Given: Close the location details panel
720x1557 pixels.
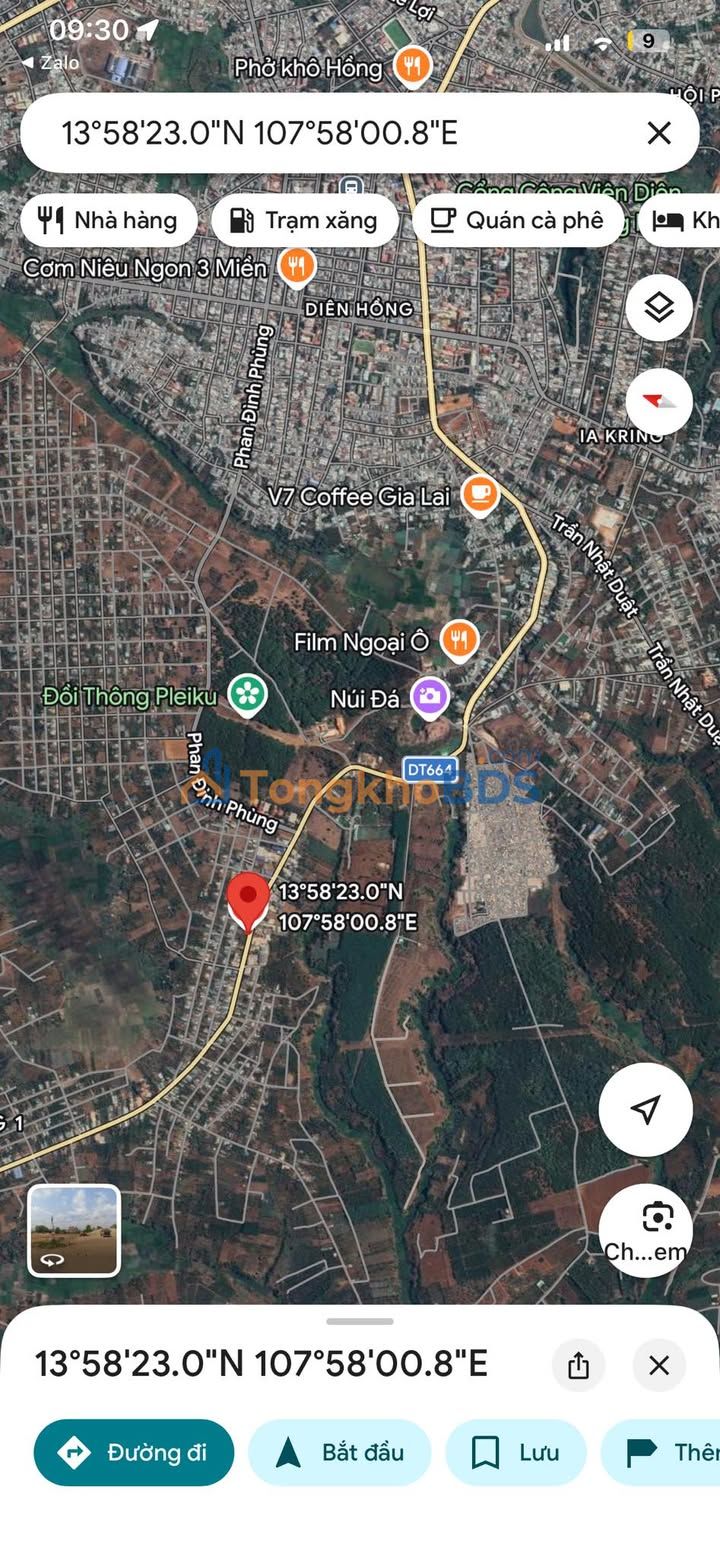Looking at the screenshot, I should (x=659, y=1365).
